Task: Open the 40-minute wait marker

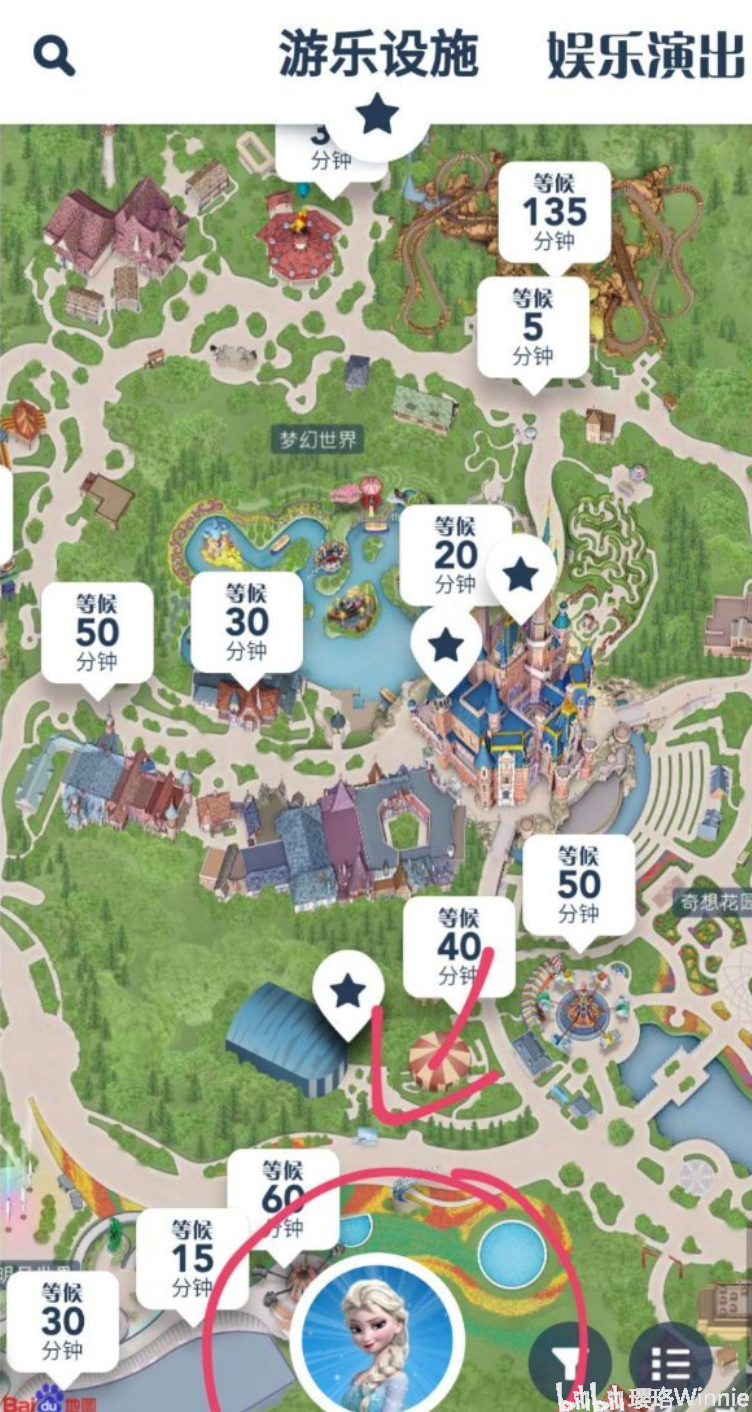Action: tap(458, 946)
